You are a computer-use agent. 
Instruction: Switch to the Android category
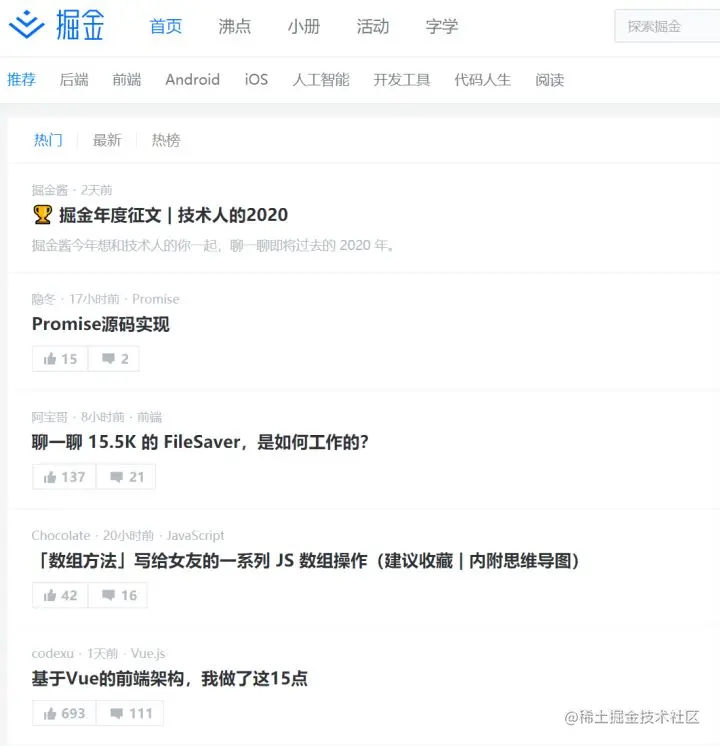point(192,80)
